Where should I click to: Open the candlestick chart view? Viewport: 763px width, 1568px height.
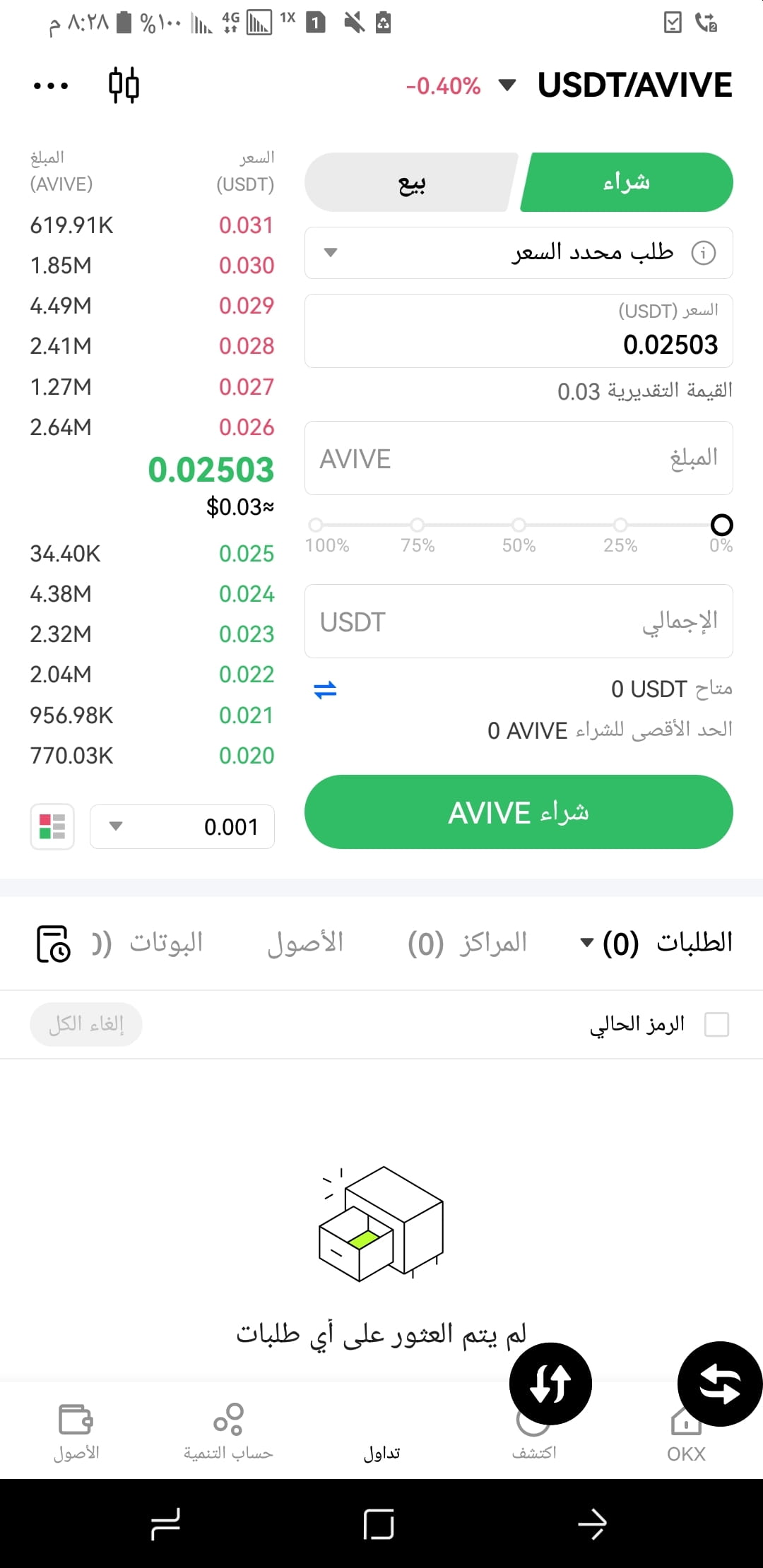tap(124, 84)
